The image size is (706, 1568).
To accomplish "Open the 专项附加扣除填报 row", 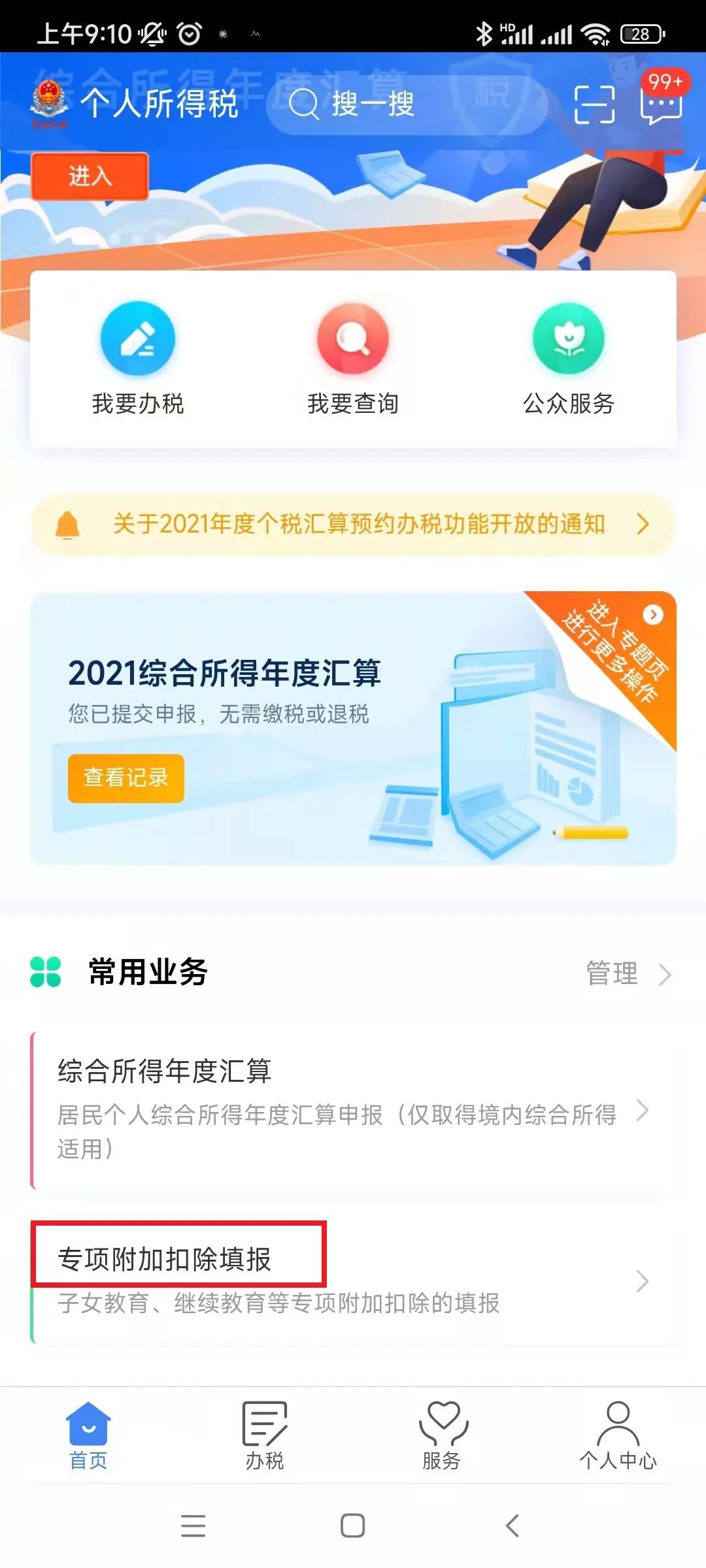I will tap(353, 1281).
